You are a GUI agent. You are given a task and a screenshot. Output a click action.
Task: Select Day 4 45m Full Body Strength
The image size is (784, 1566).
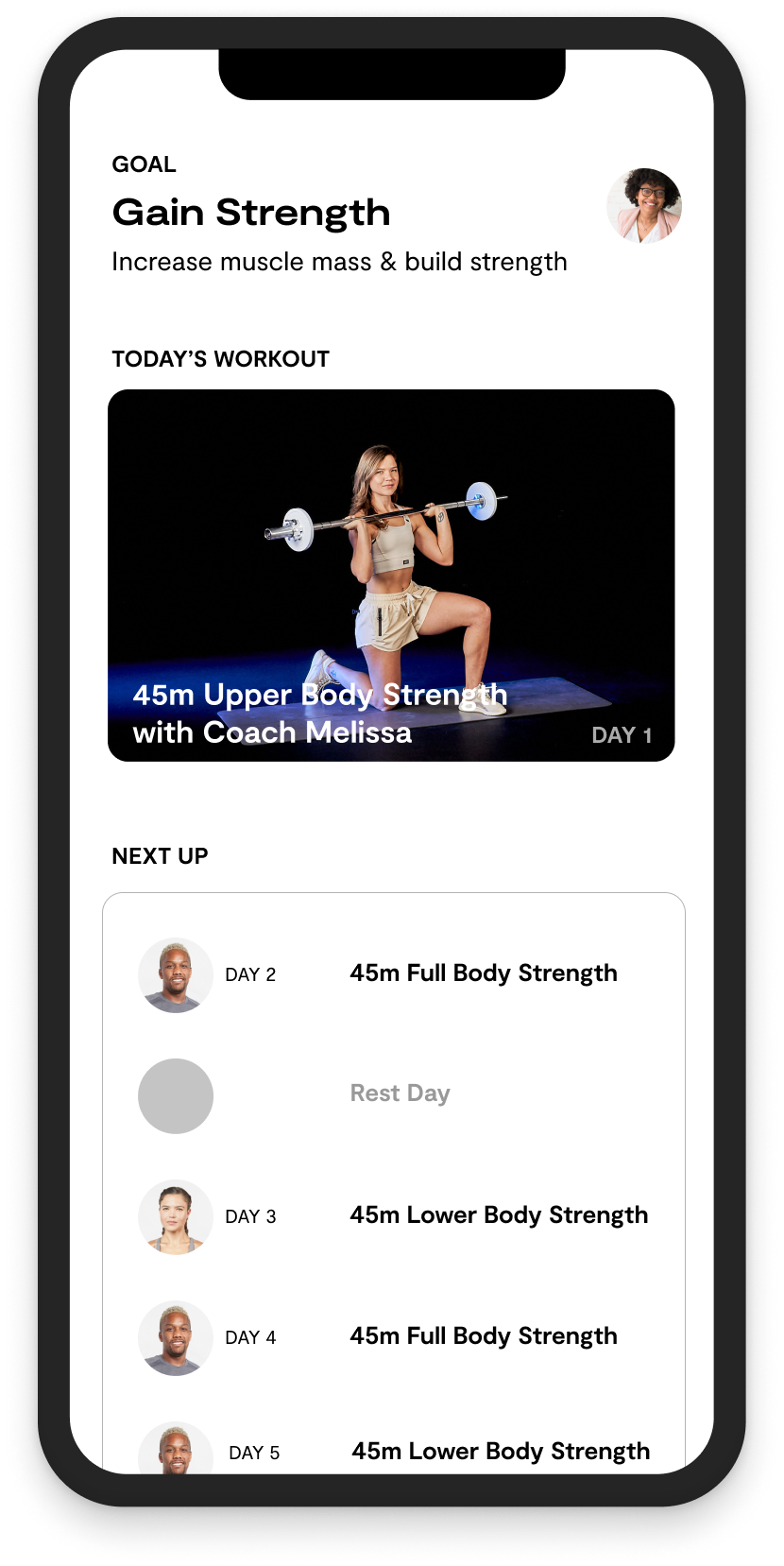[x=483, y=1336]
